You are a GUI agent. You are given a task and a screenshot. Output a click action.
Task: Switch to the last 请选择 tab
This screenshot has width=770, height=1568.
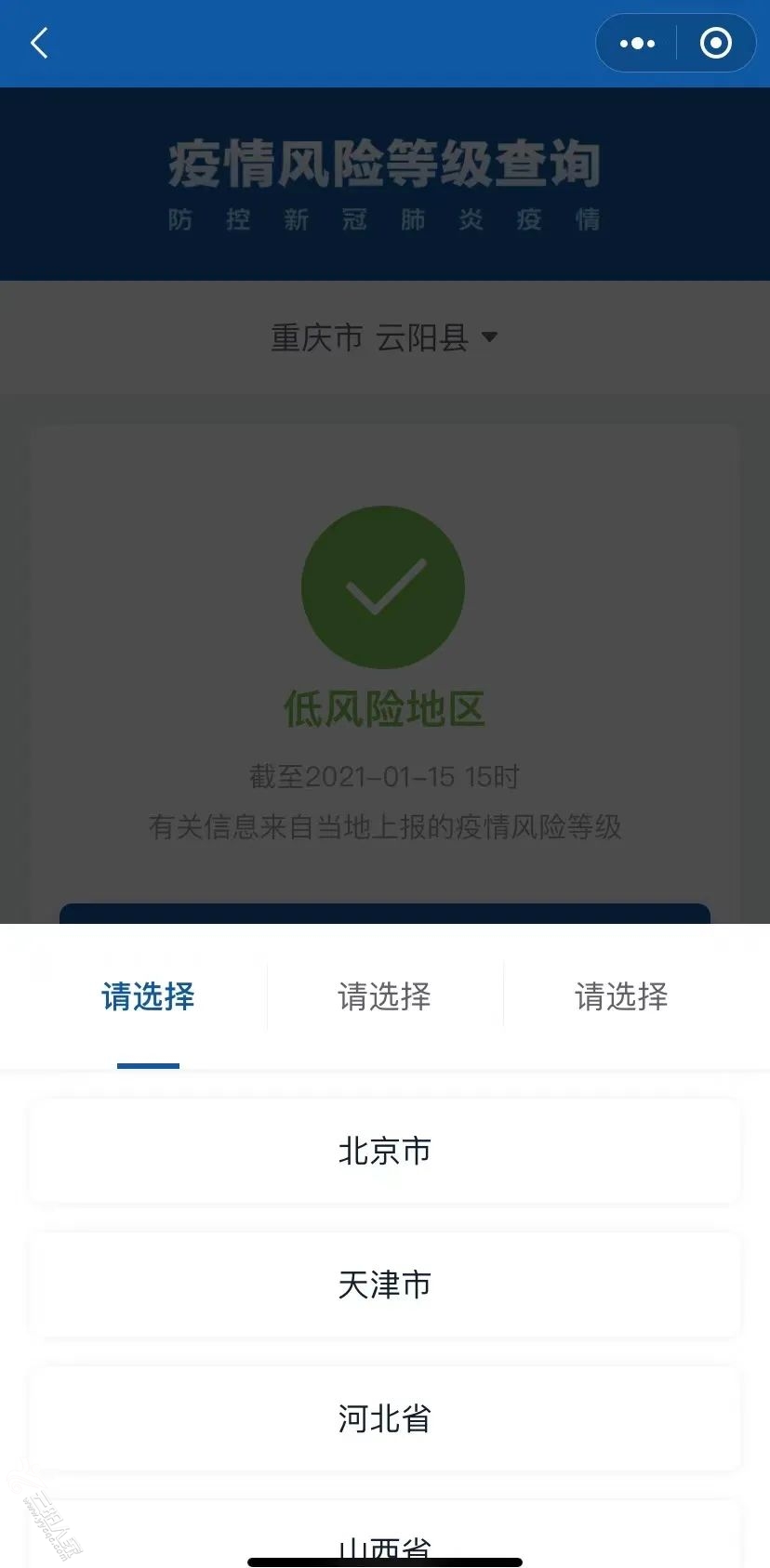(621, 997)
